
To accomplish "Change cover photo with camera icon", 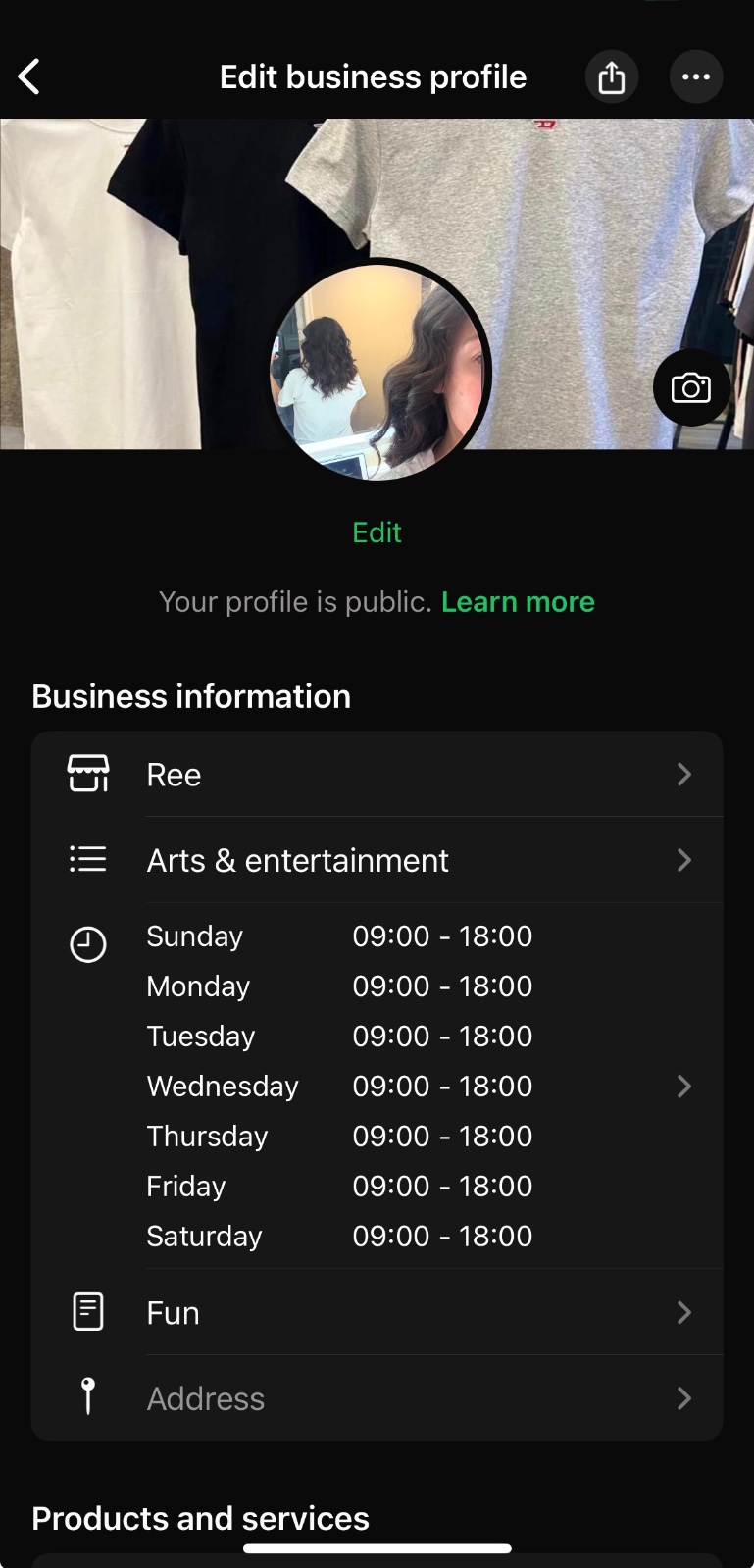I will pos(691,388).
